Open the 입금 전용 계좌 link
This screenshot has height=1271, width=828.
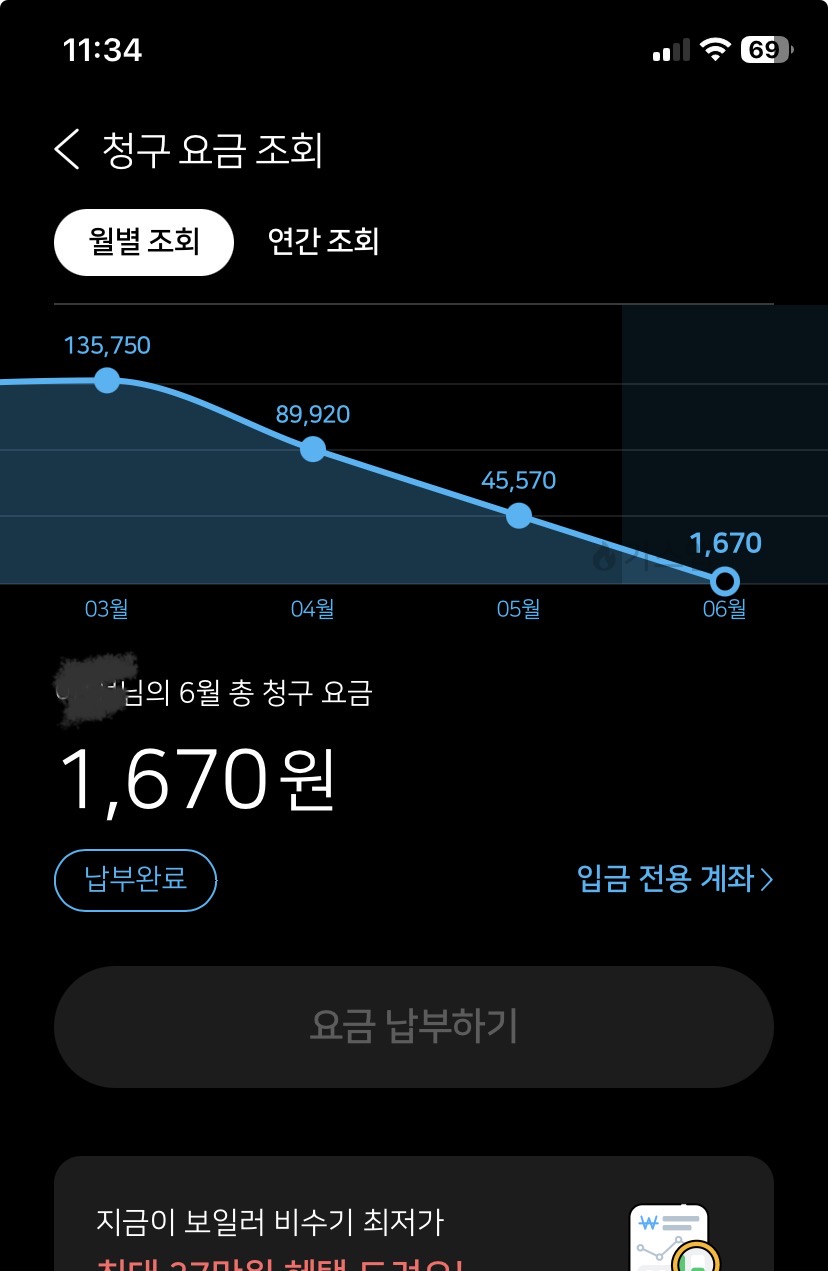[675, 879]
